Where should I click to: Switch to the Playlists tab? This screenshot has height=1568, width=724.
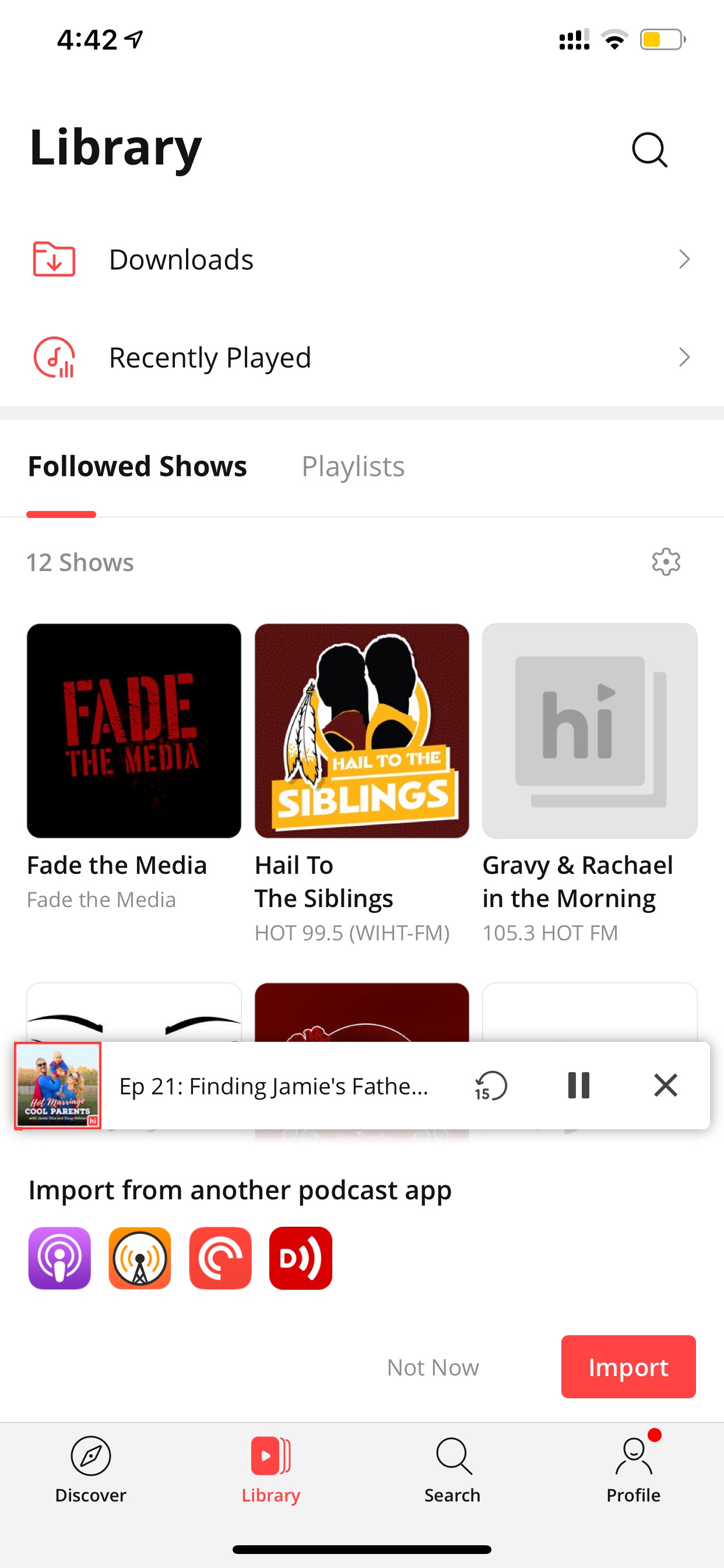(353, 466)
